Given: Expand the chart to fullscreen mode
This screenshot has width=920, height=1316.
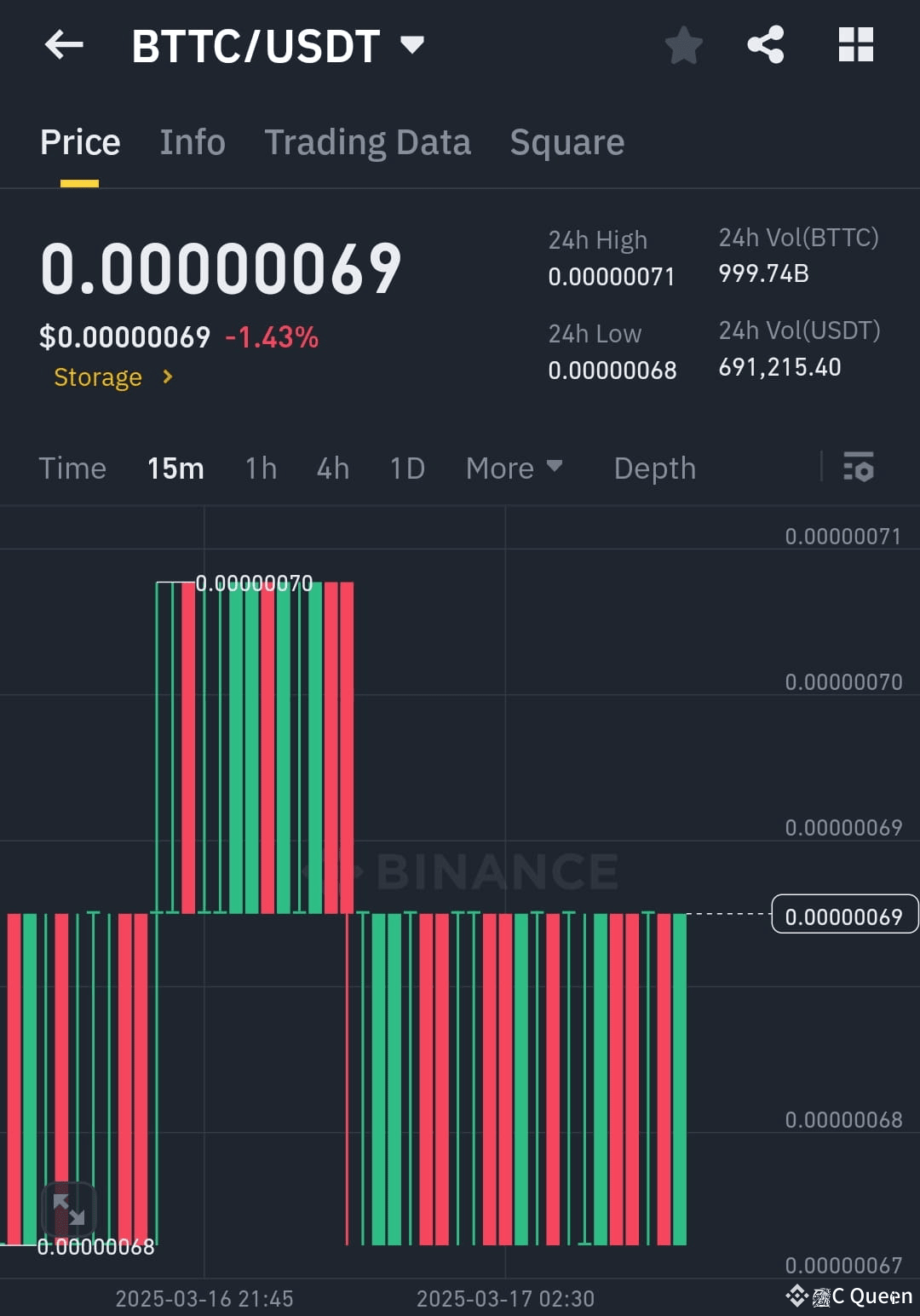Looking at the screenshot, I should [x=68, y=1209].
